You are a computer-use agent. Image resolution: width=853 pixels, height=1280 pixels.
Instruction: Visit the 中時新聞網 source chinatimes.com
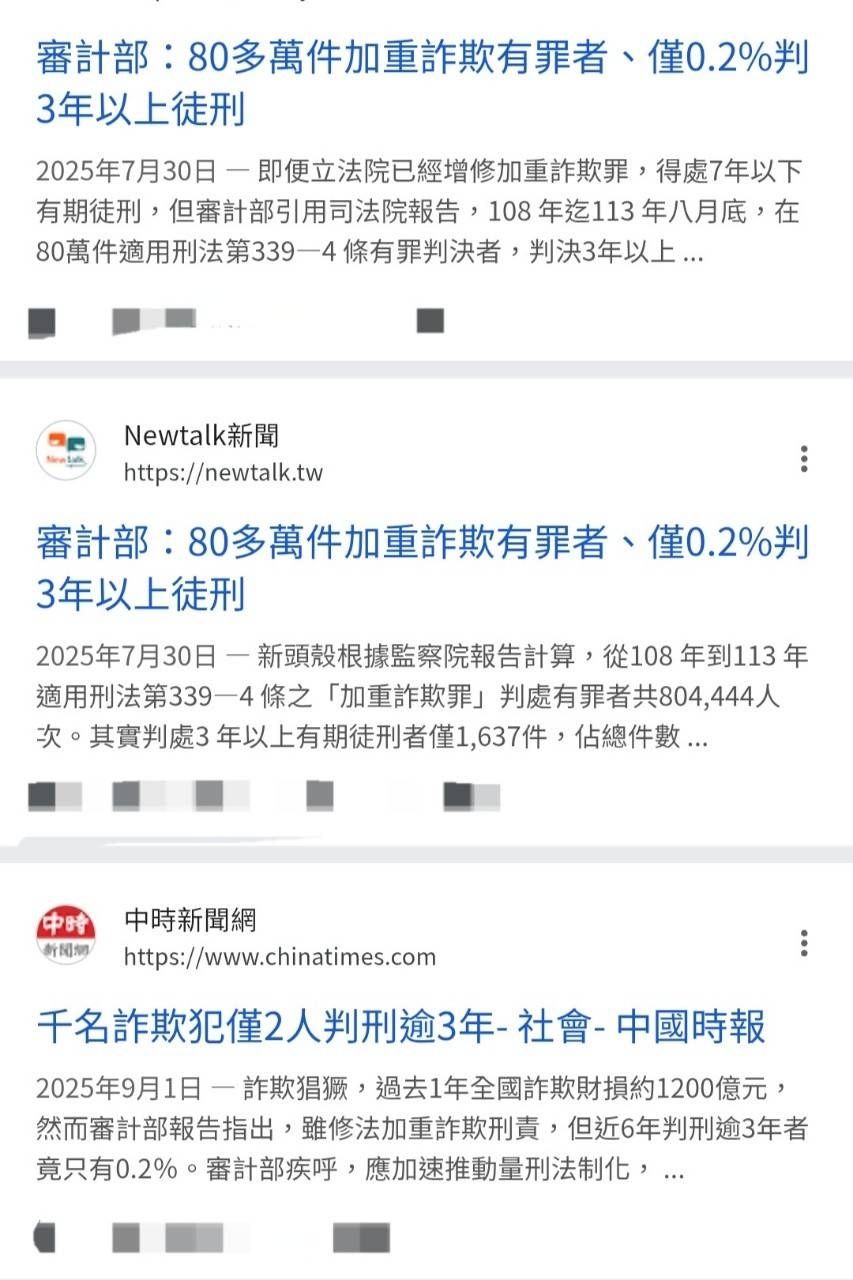point(279,957)
